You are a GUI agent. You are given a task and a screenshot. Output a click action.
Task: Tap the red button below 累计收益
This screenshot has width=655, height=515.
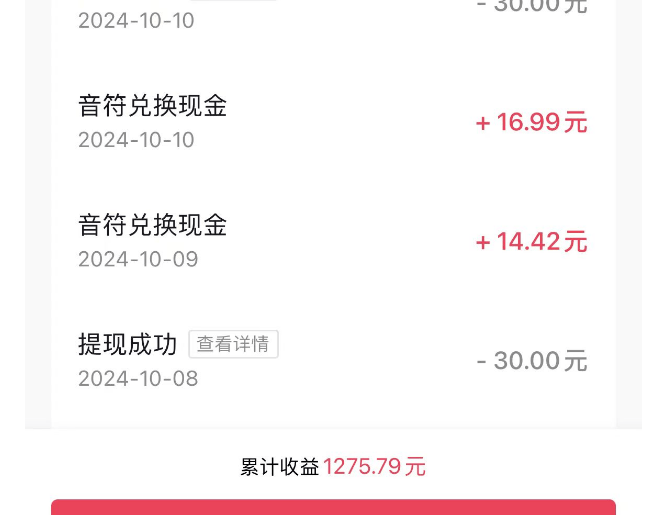pos(333,507)
